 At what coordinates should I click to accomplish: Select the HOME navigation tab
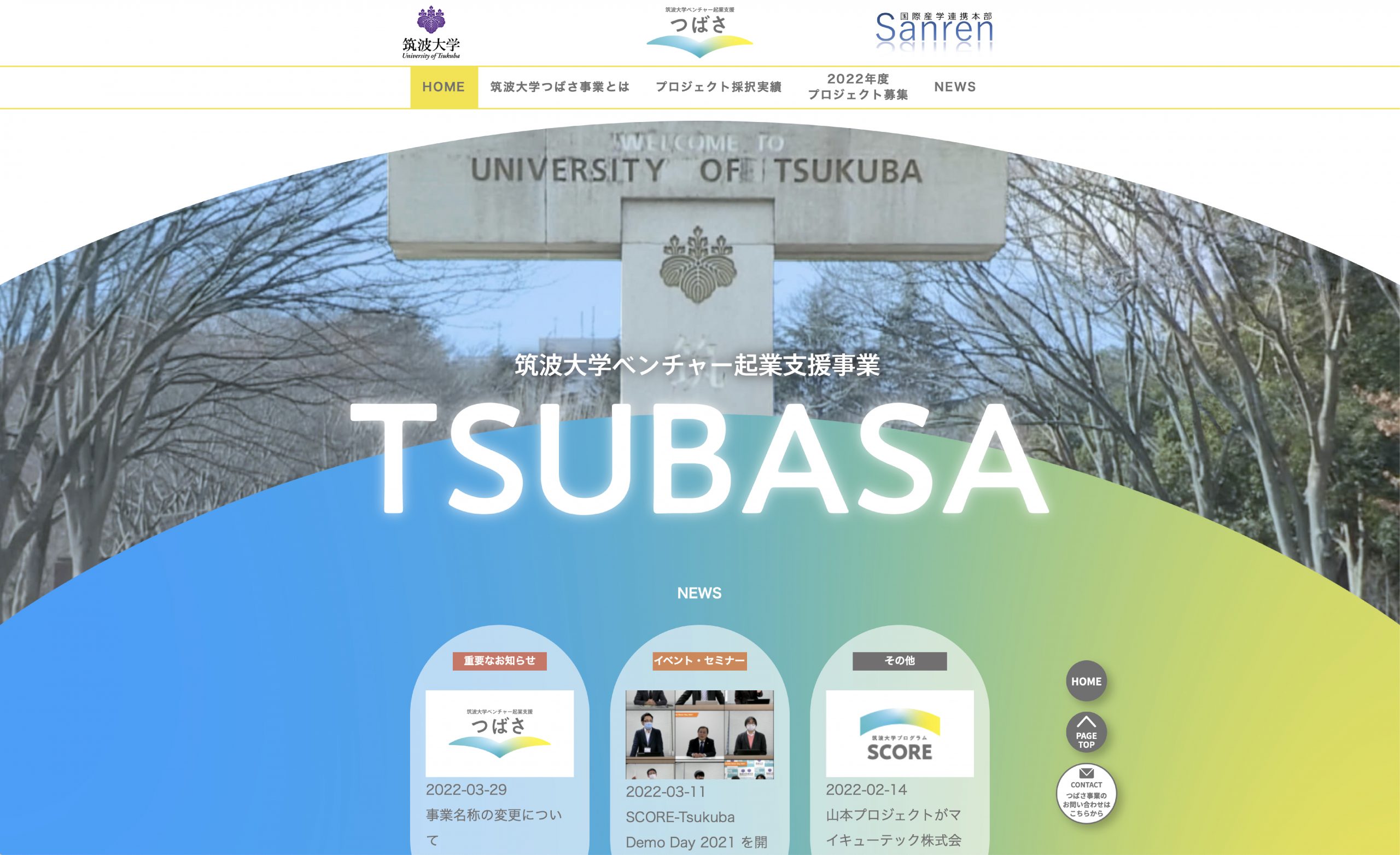444,87
